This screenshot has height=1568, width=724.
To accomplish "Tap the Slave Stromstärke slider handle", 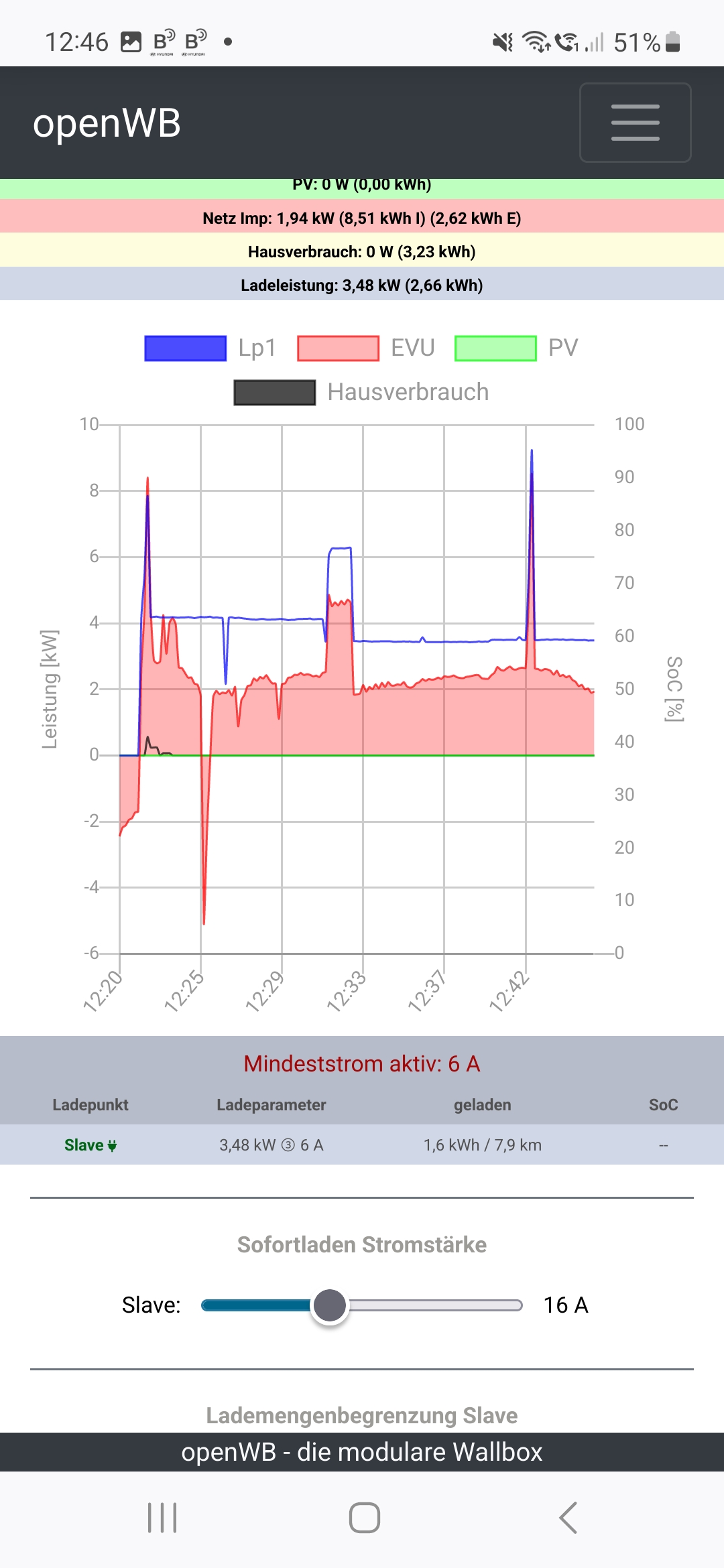I will click(329, 1305).
